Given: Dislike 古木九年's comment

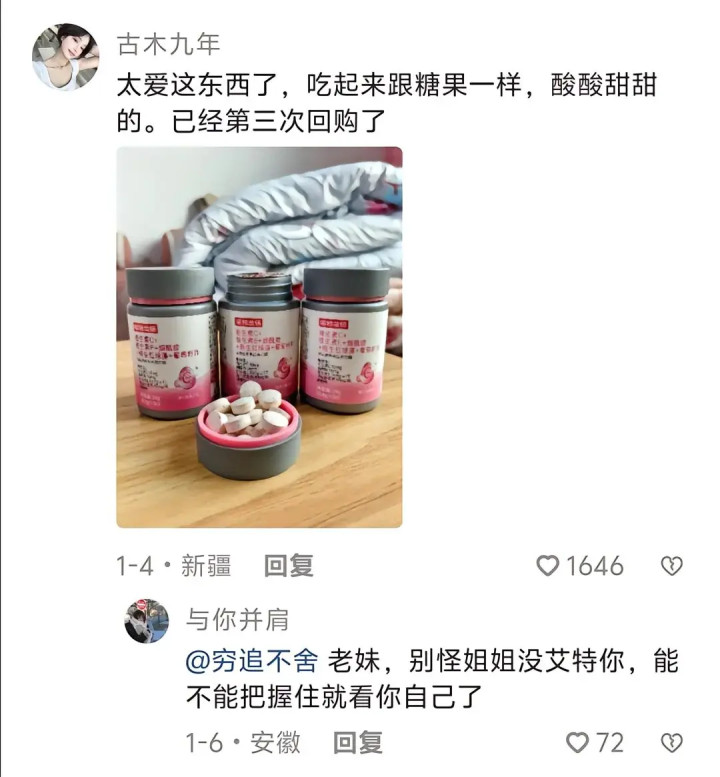Looking at the screenshot, I should (x=671, y=566).
